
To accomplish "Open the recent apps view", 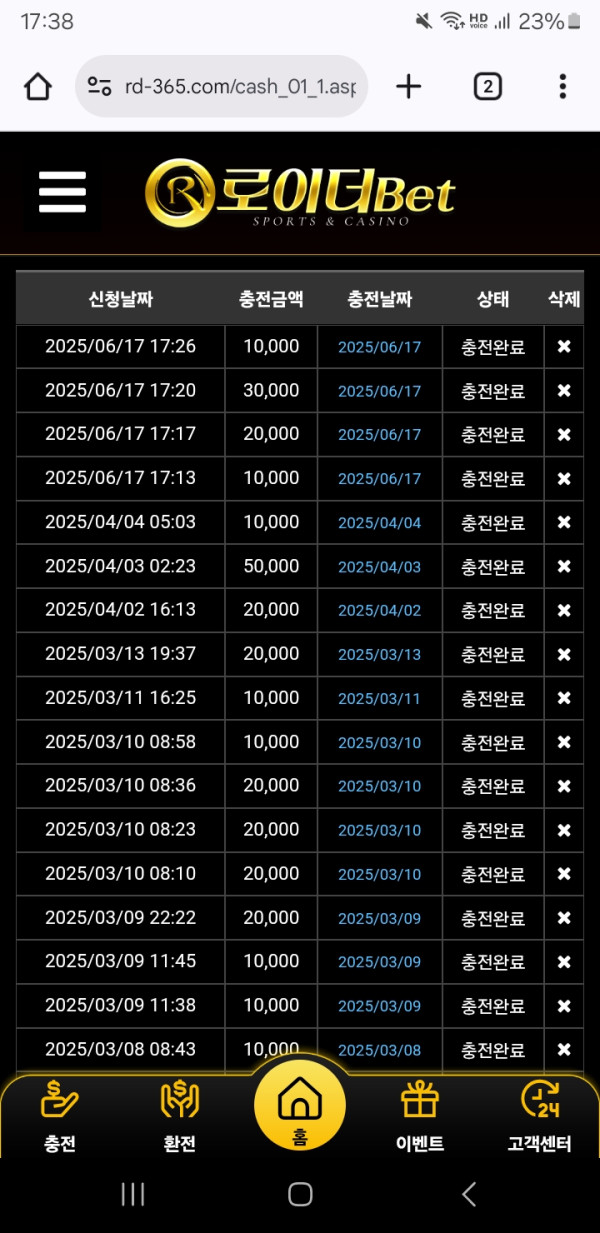I will tap(132, 1193).
